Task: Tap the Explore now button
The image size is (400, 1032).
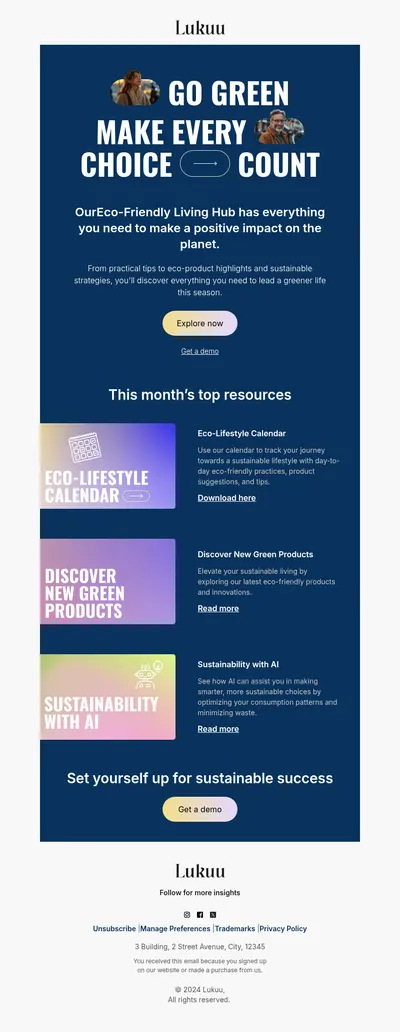Action: point(199,323)
